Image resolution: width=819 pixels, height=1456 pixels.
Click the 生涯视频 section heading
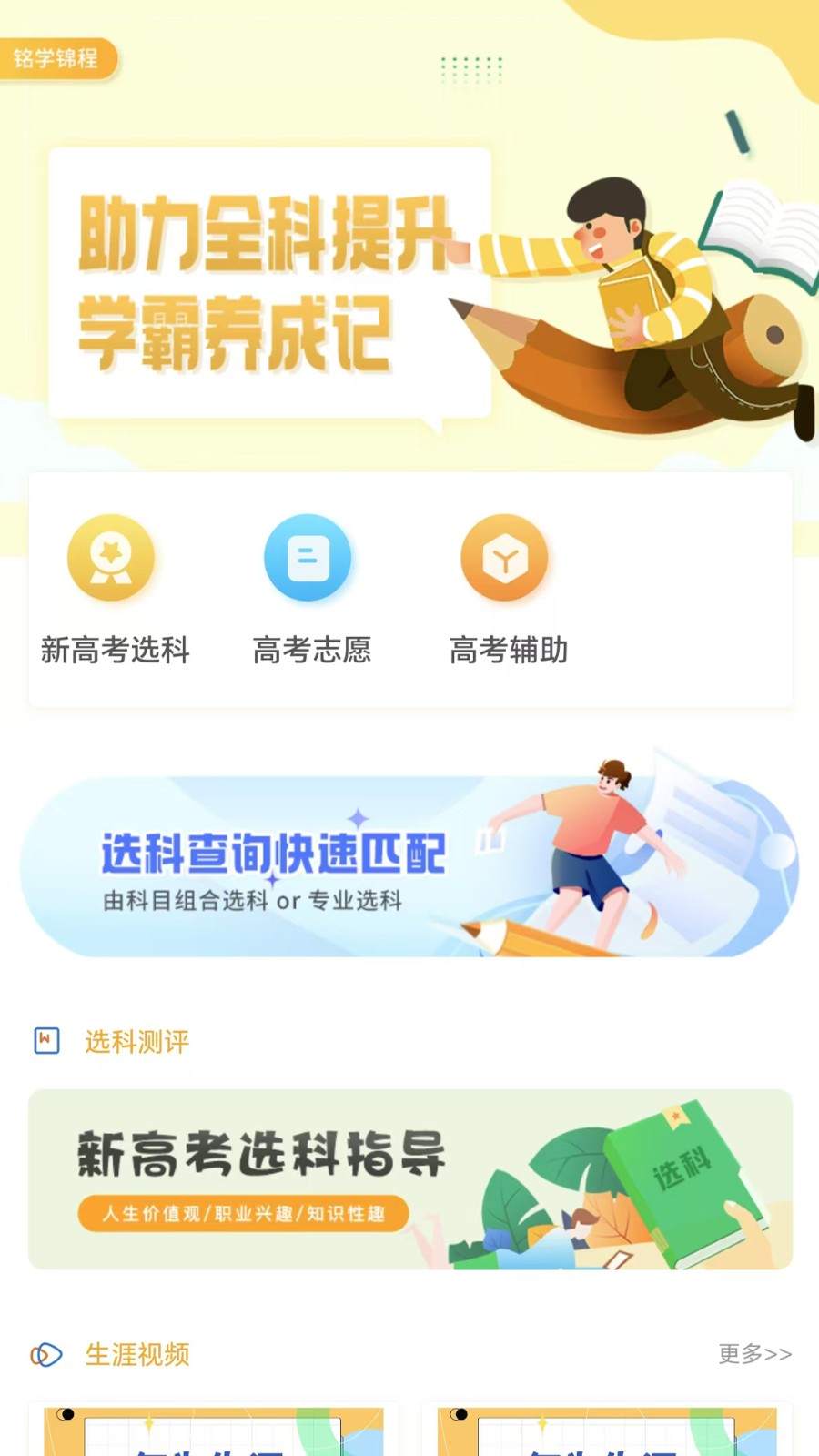(137, 1355)
